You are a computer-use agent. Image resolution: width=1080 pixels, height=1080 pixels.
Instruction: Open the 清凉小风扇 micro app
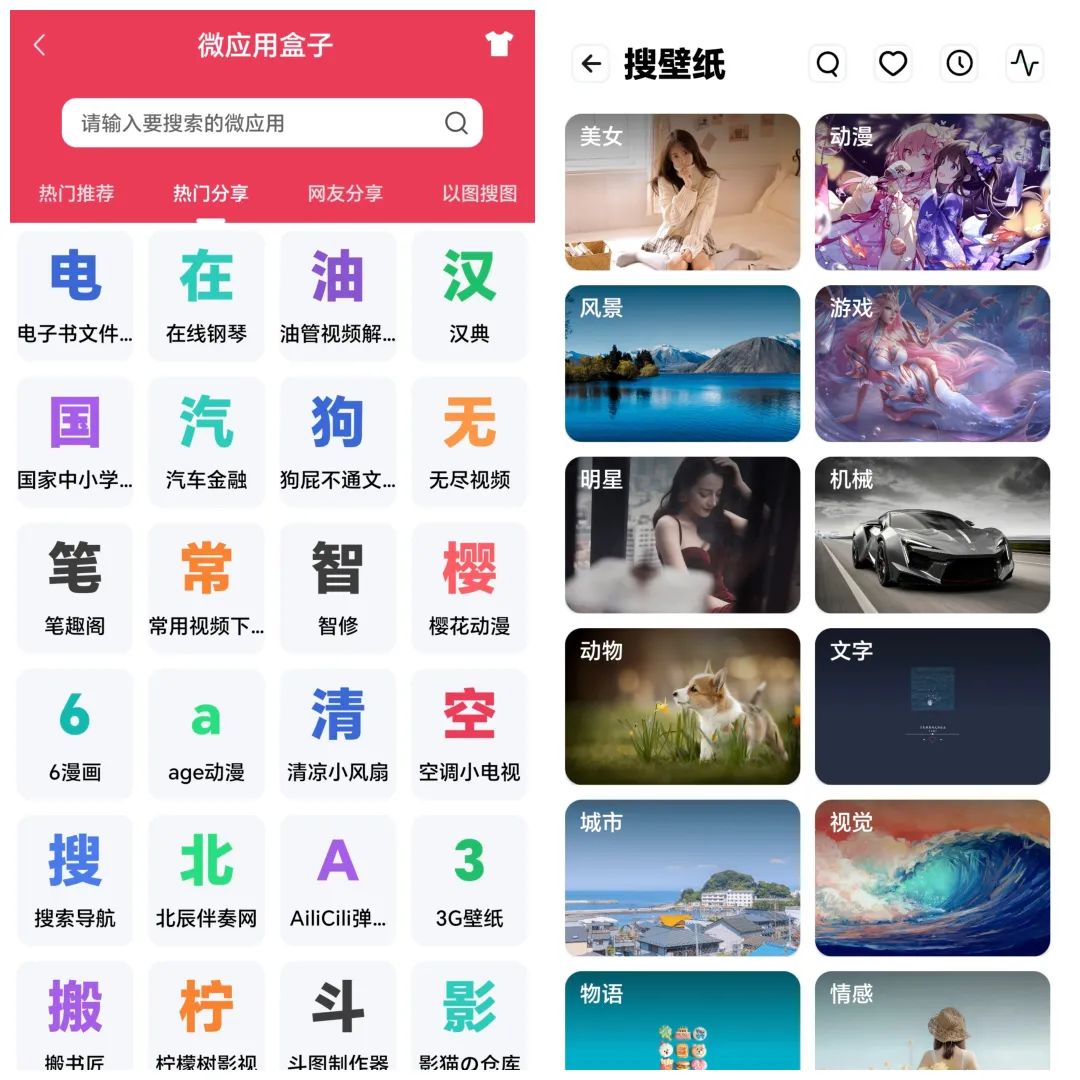(338, 734)
